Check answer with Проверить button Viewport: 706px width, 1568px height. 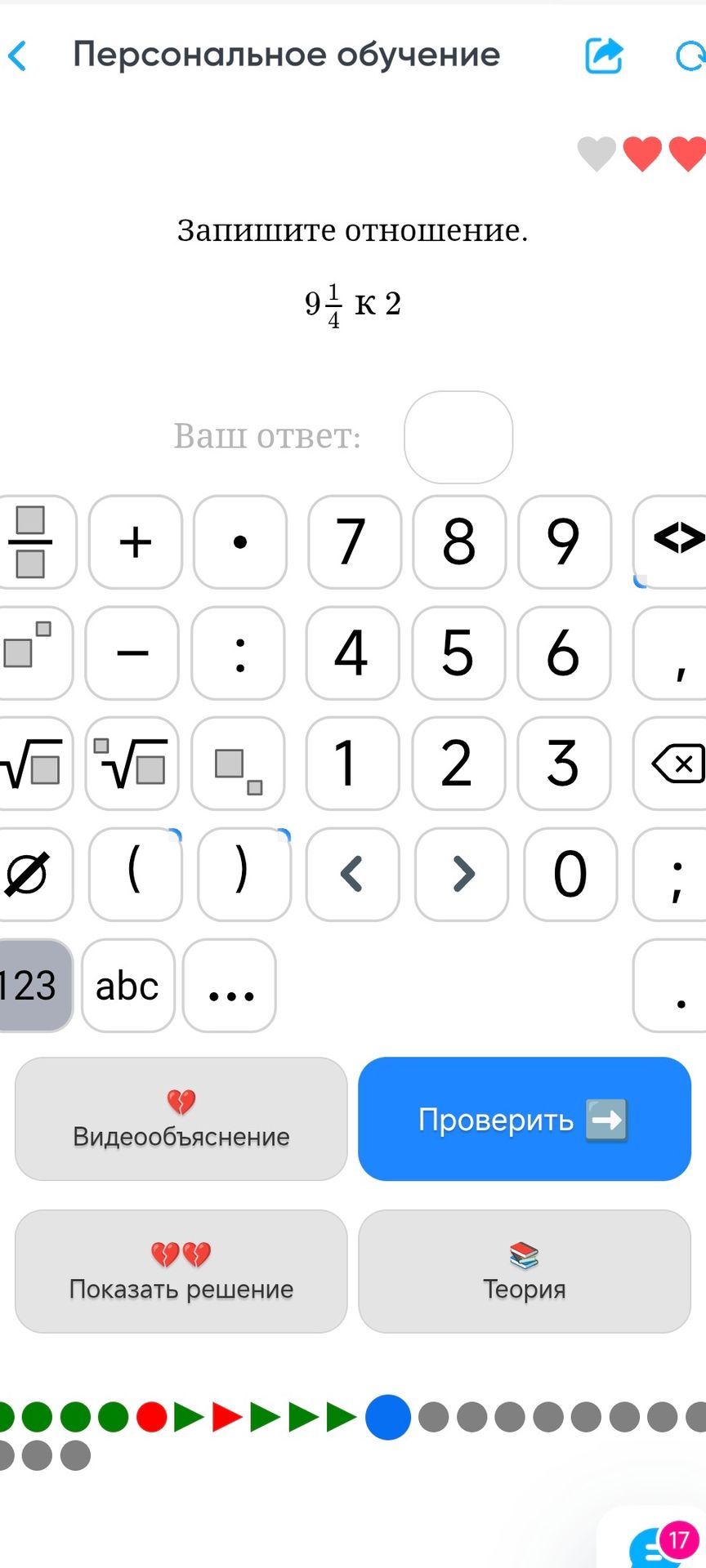coord(525,1119)
